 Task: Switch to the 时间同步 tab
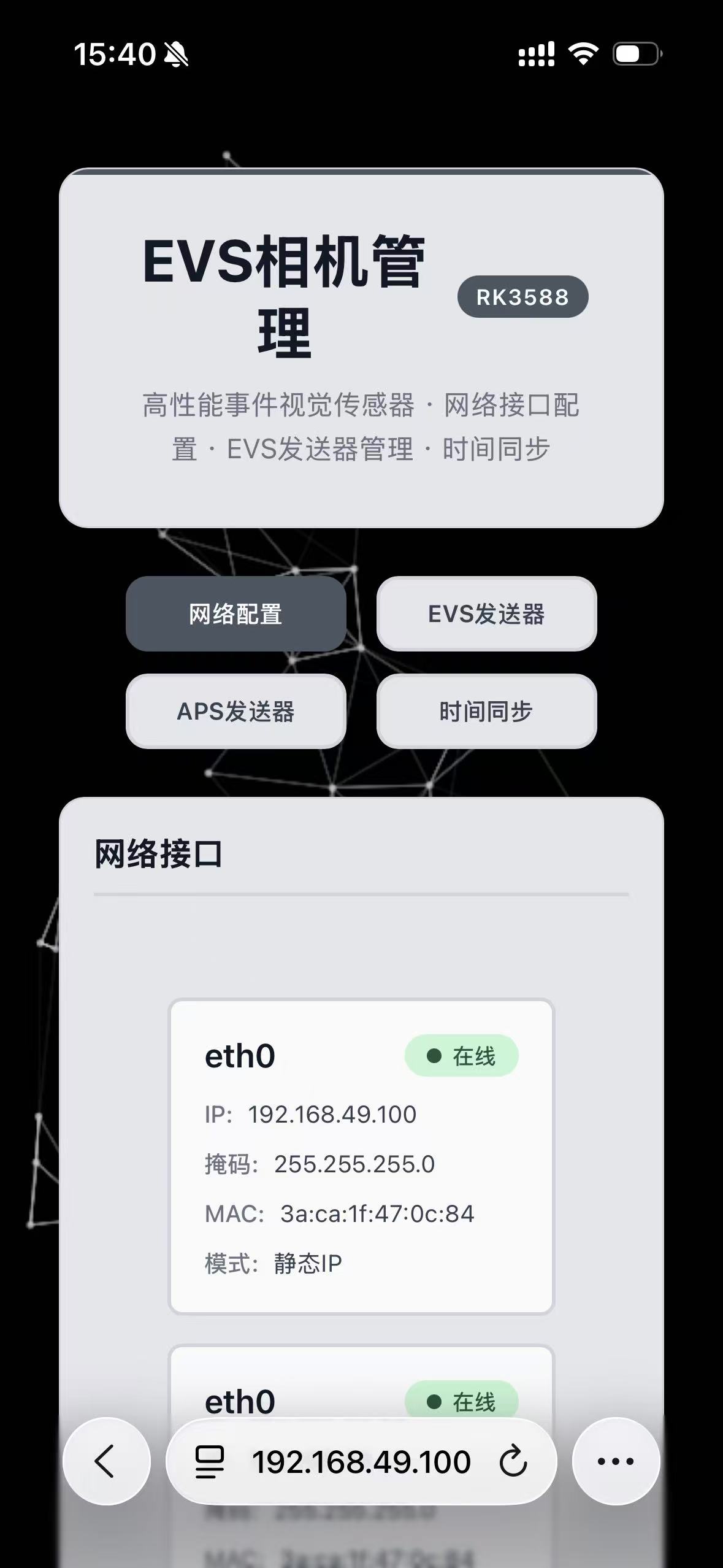pyautogui.click(x=486, y=710)
